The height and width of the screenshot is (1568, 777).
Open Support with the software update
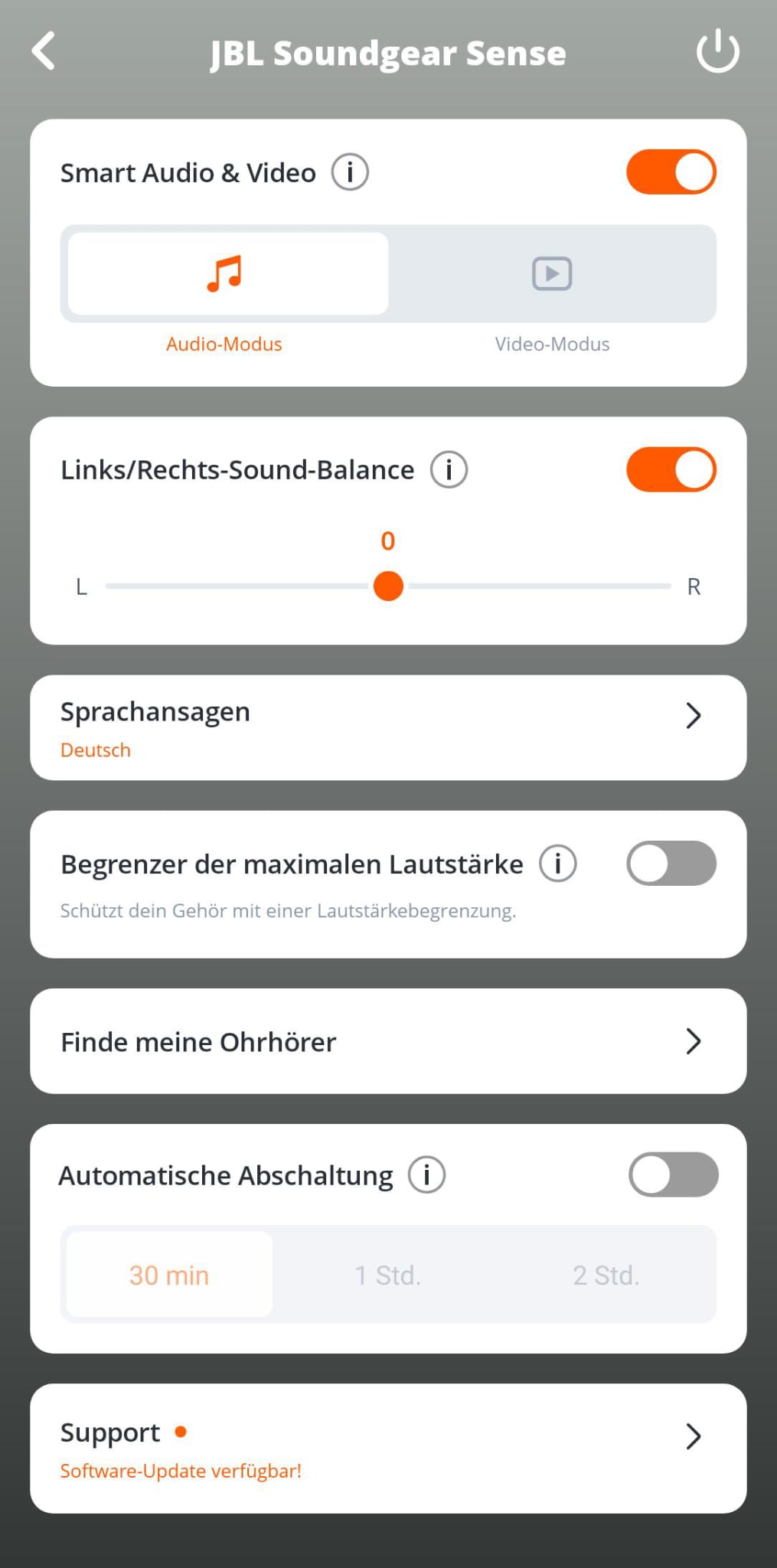pyautogui.click(x=388, y=1449)
